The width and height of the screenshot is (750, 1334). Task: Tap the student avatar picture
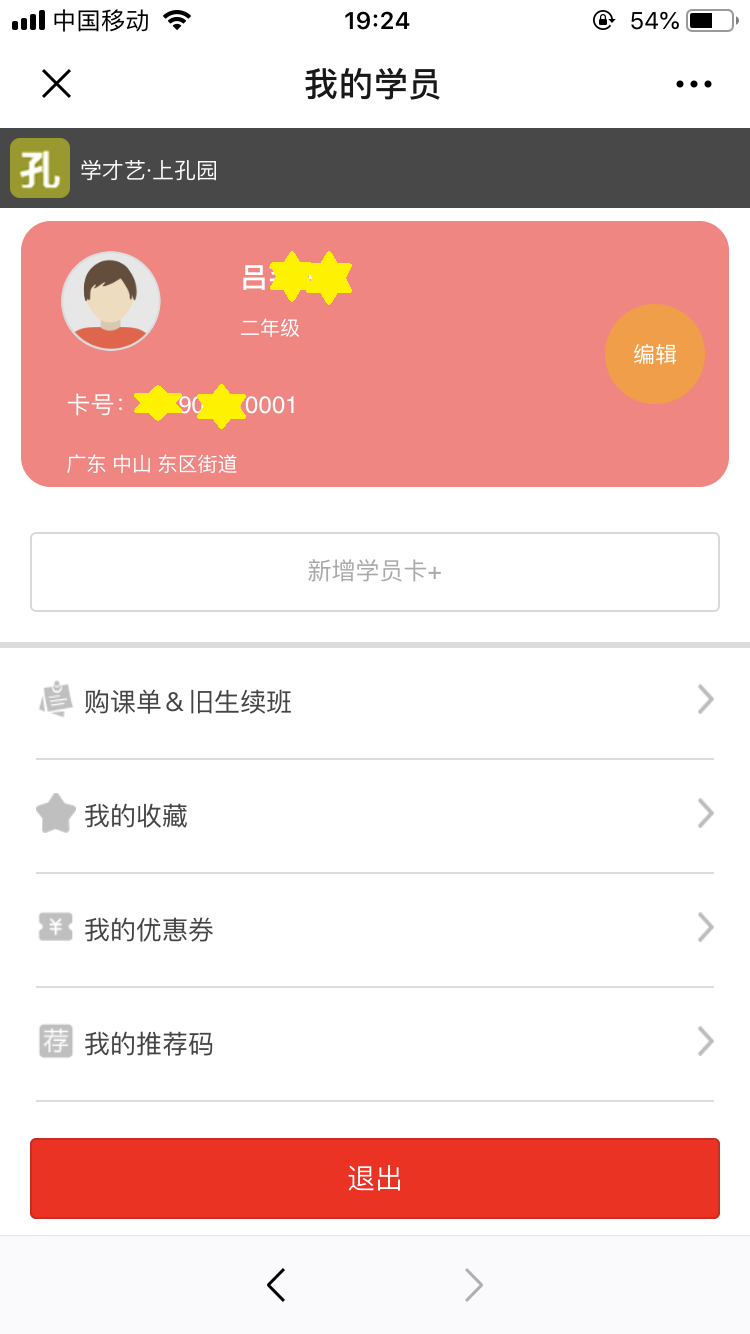point(111,301)
